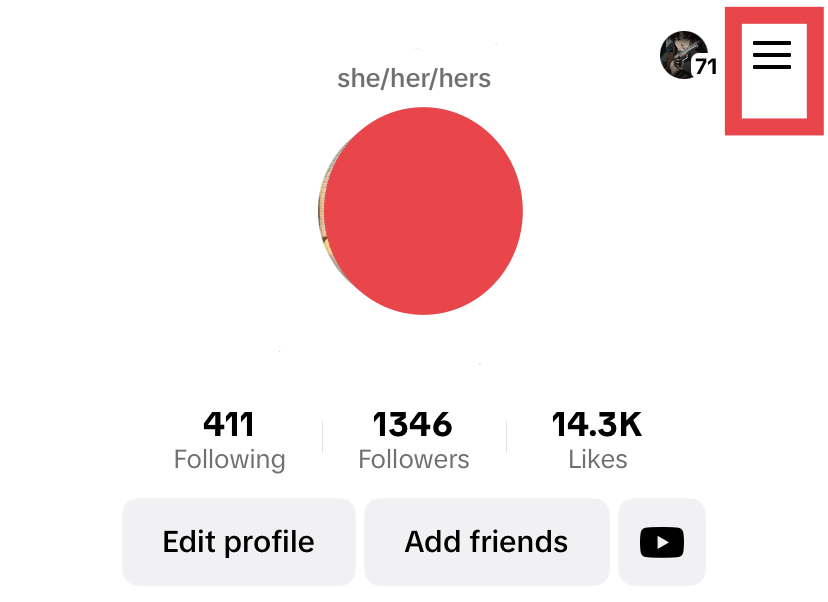Open the linked YouTube channel
Viewport: 828px width, 602px height.
[x=662, y=542]
